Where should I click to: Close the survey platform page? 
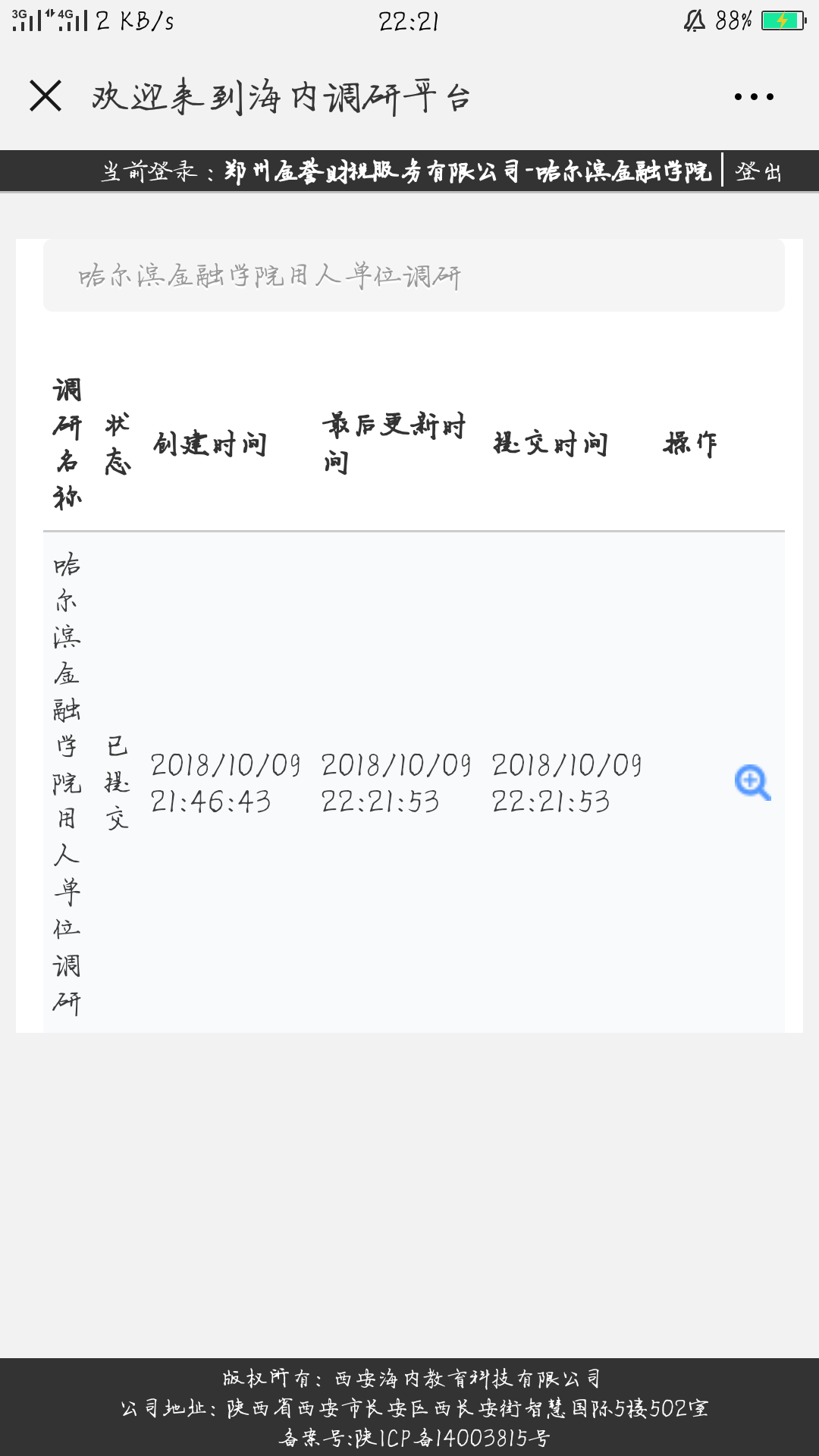pos(45,96)
